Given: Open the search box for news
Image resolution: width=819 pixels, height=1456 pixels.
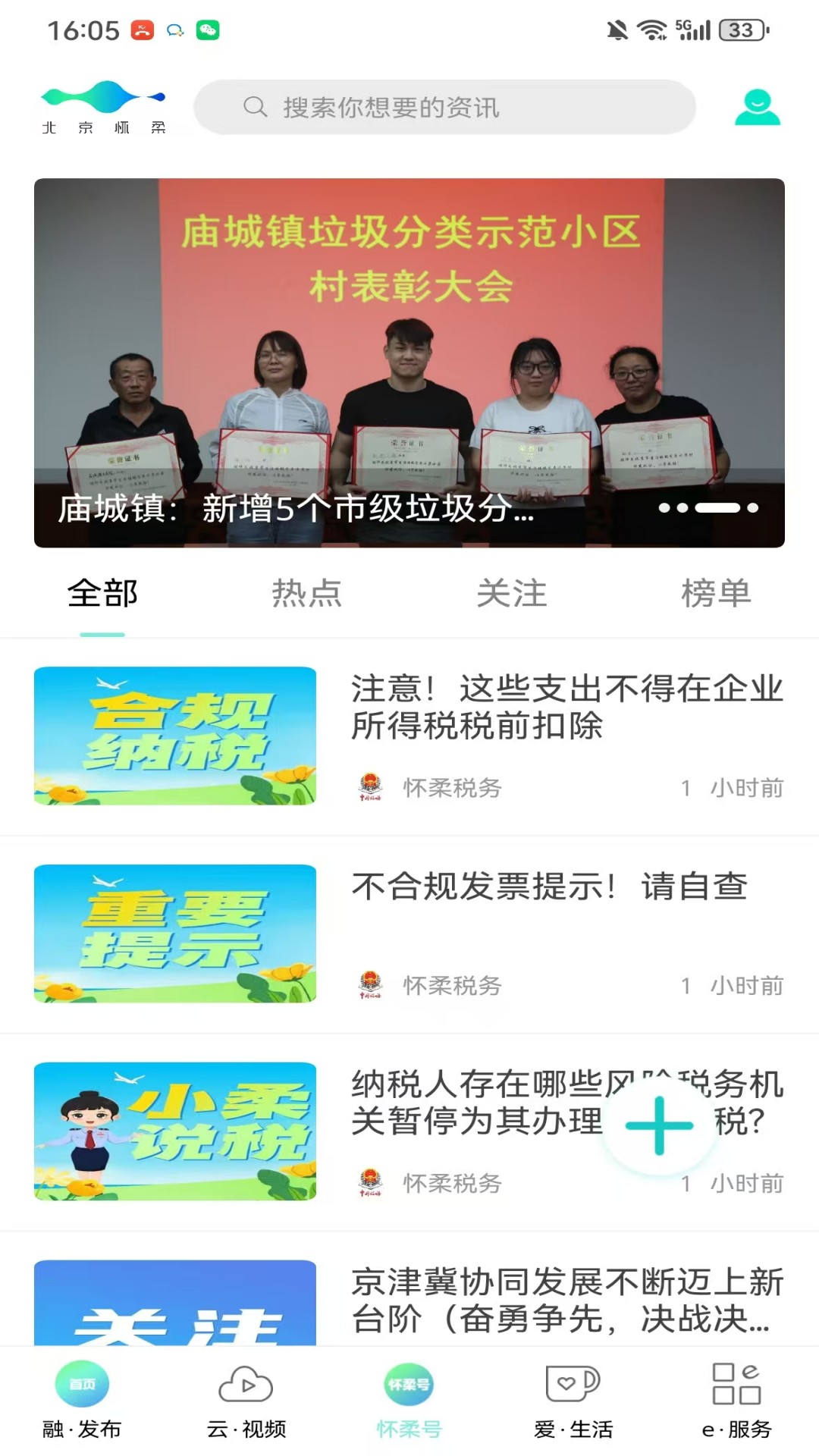Looking at the screenshot, I should click(444, 108).
